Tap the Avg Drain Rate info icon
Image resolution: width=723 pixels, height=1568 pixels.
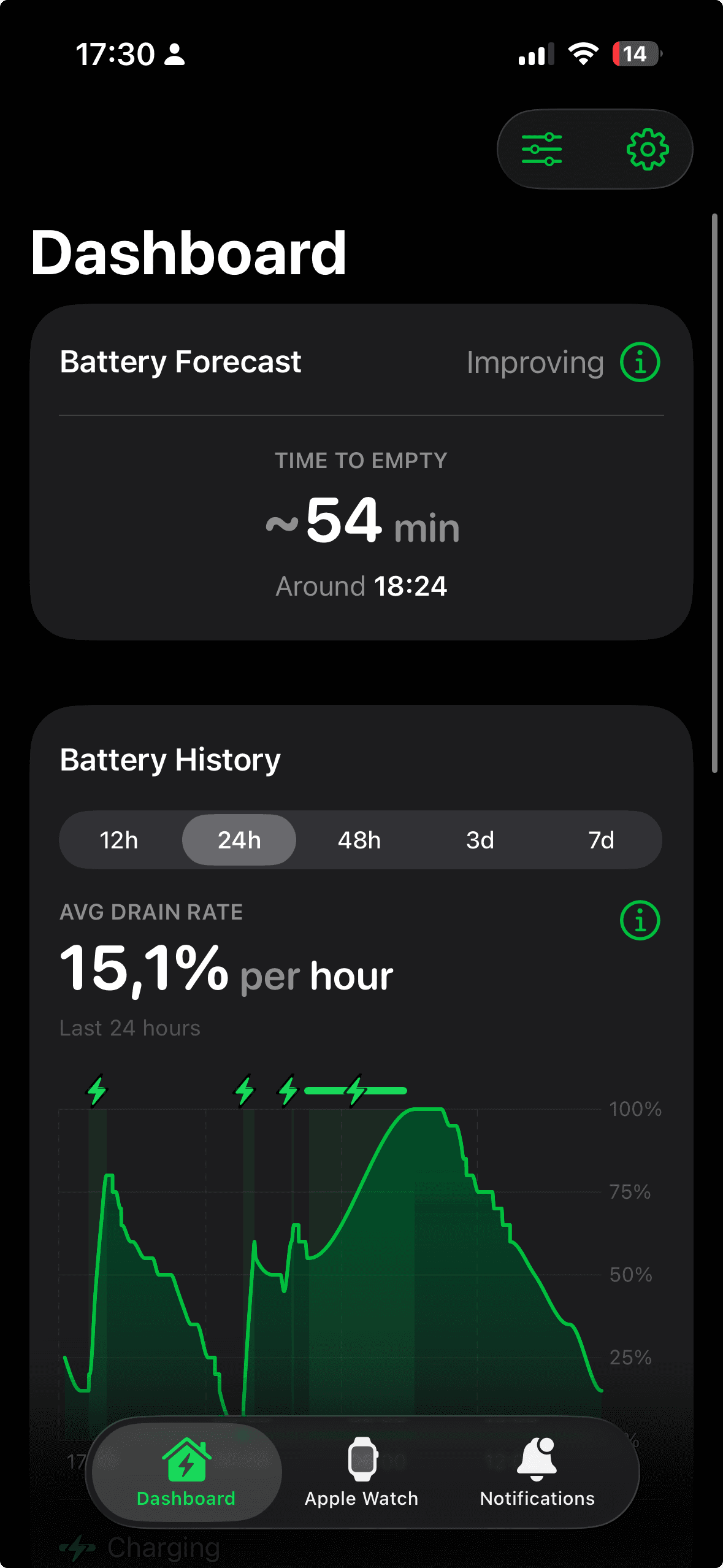point(640,920)
